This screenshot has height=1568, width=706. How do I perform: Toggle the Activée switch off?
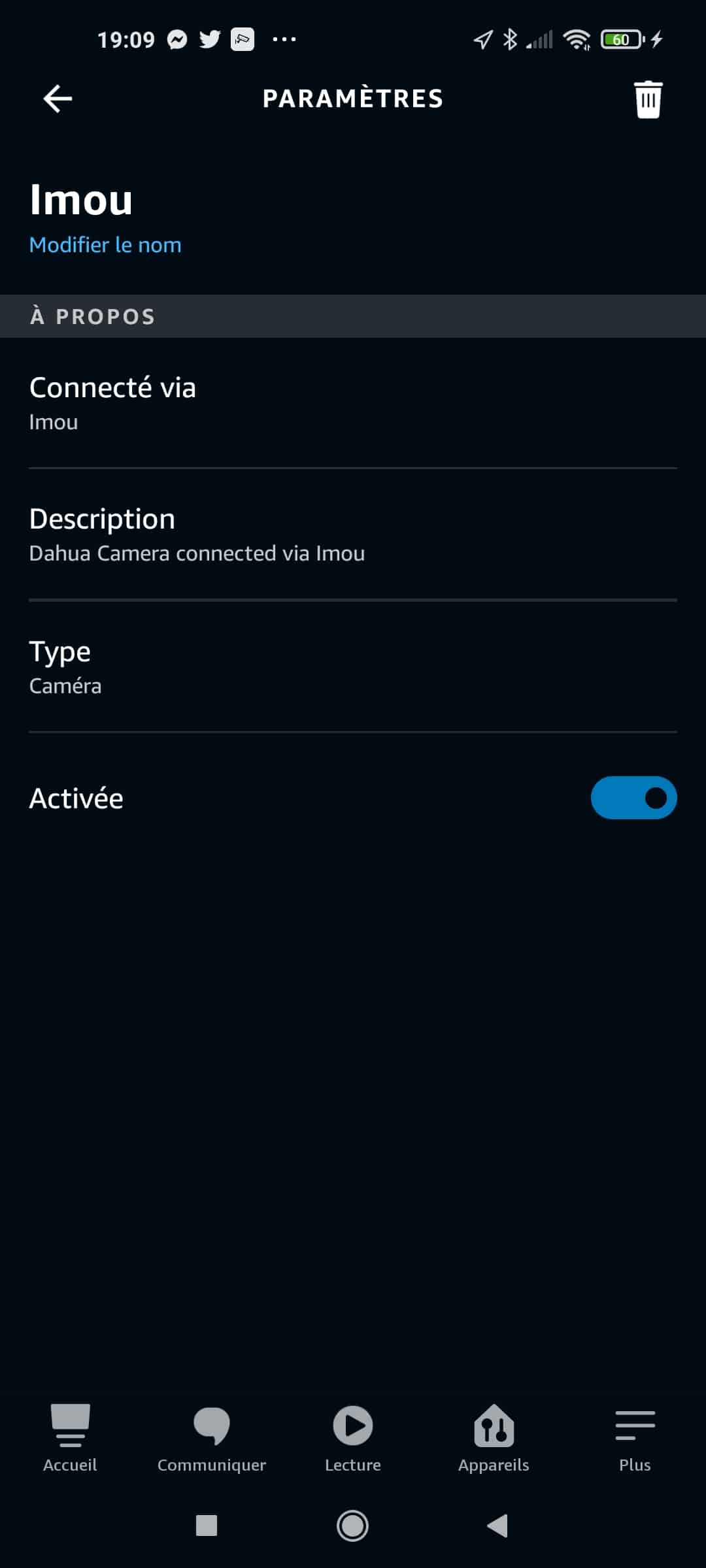[633, 798]
